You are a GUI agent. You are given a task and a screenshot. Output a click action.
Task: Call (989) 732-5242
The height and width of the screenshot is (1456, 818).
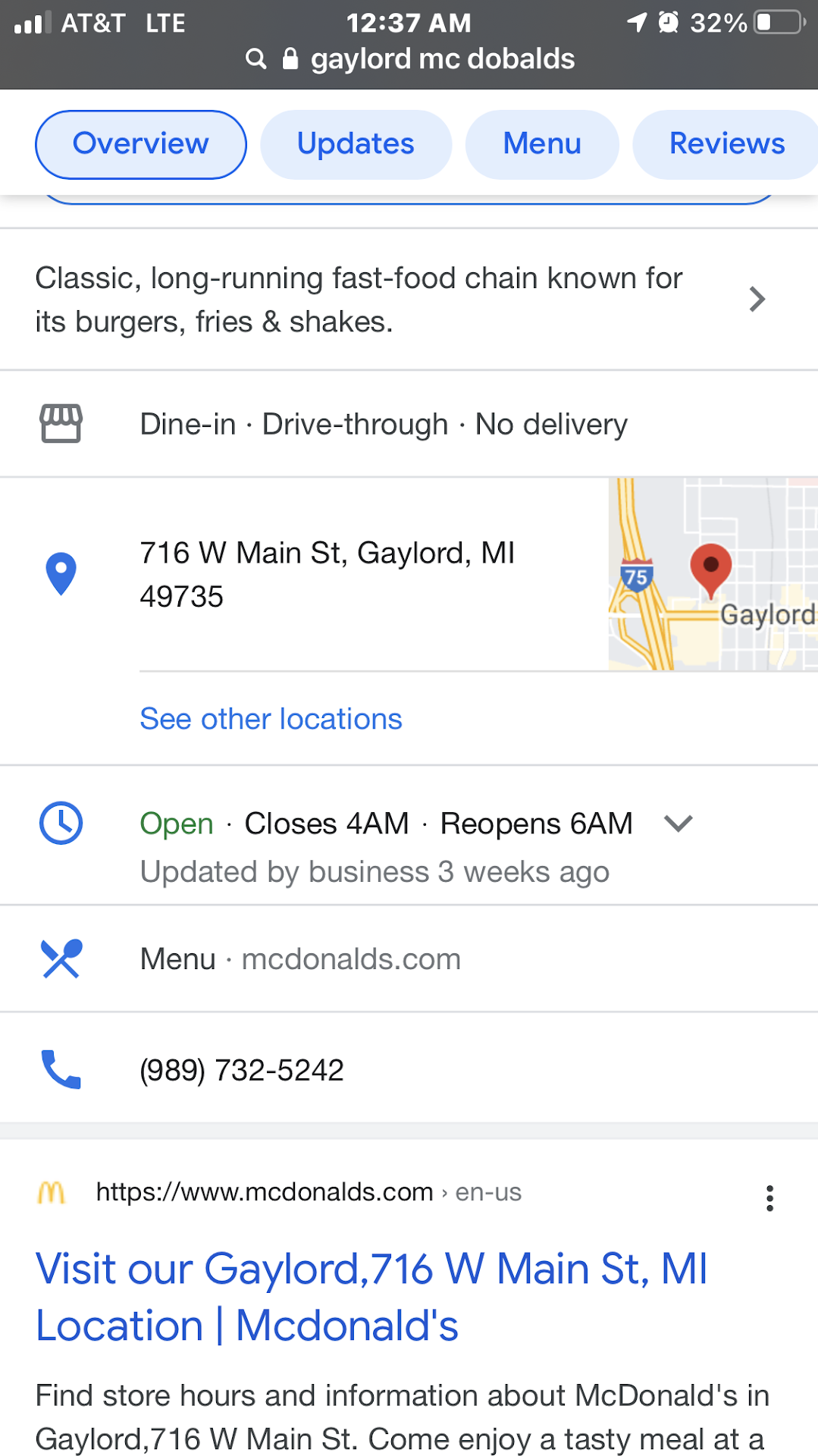[x=242, y=1070]
